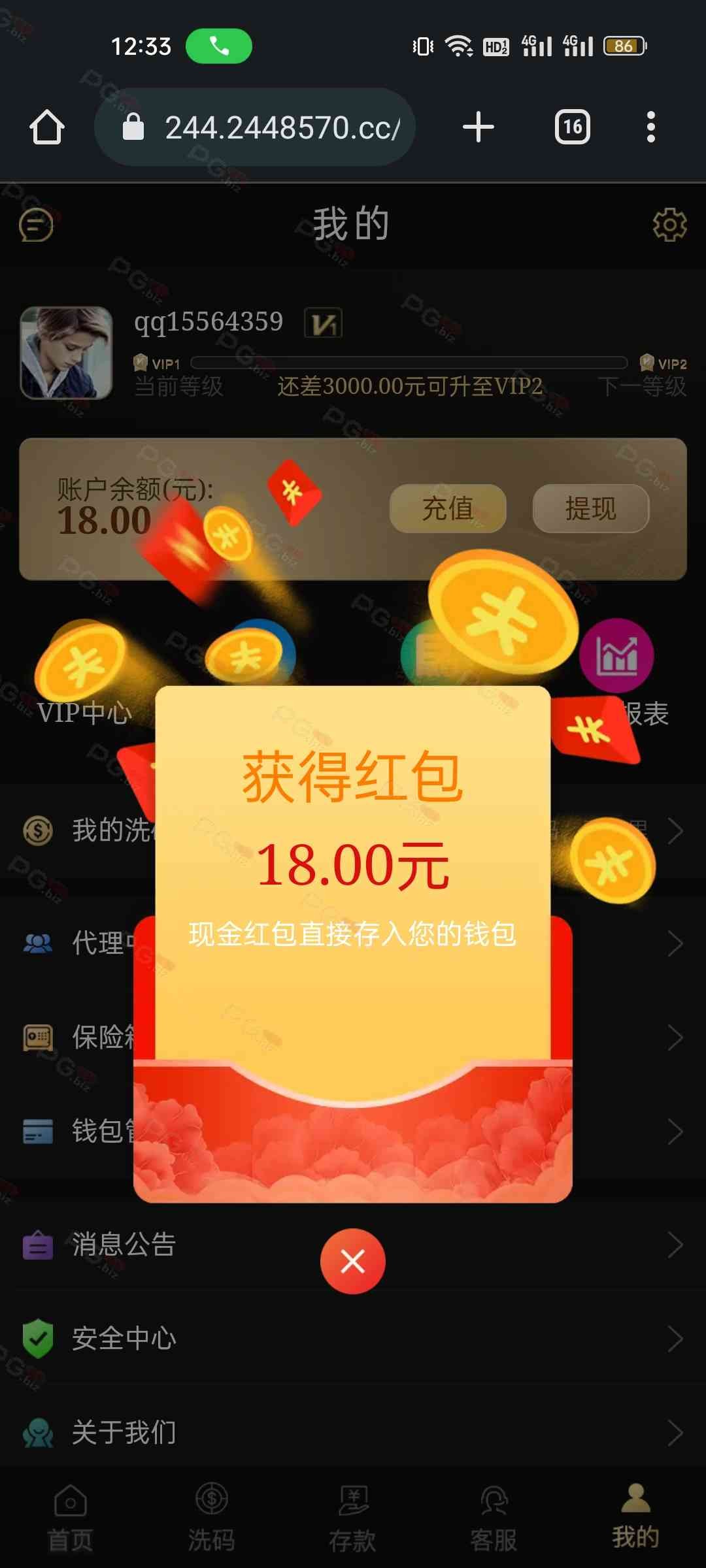Switch to the 洗码 tab

coord(212,1517)
